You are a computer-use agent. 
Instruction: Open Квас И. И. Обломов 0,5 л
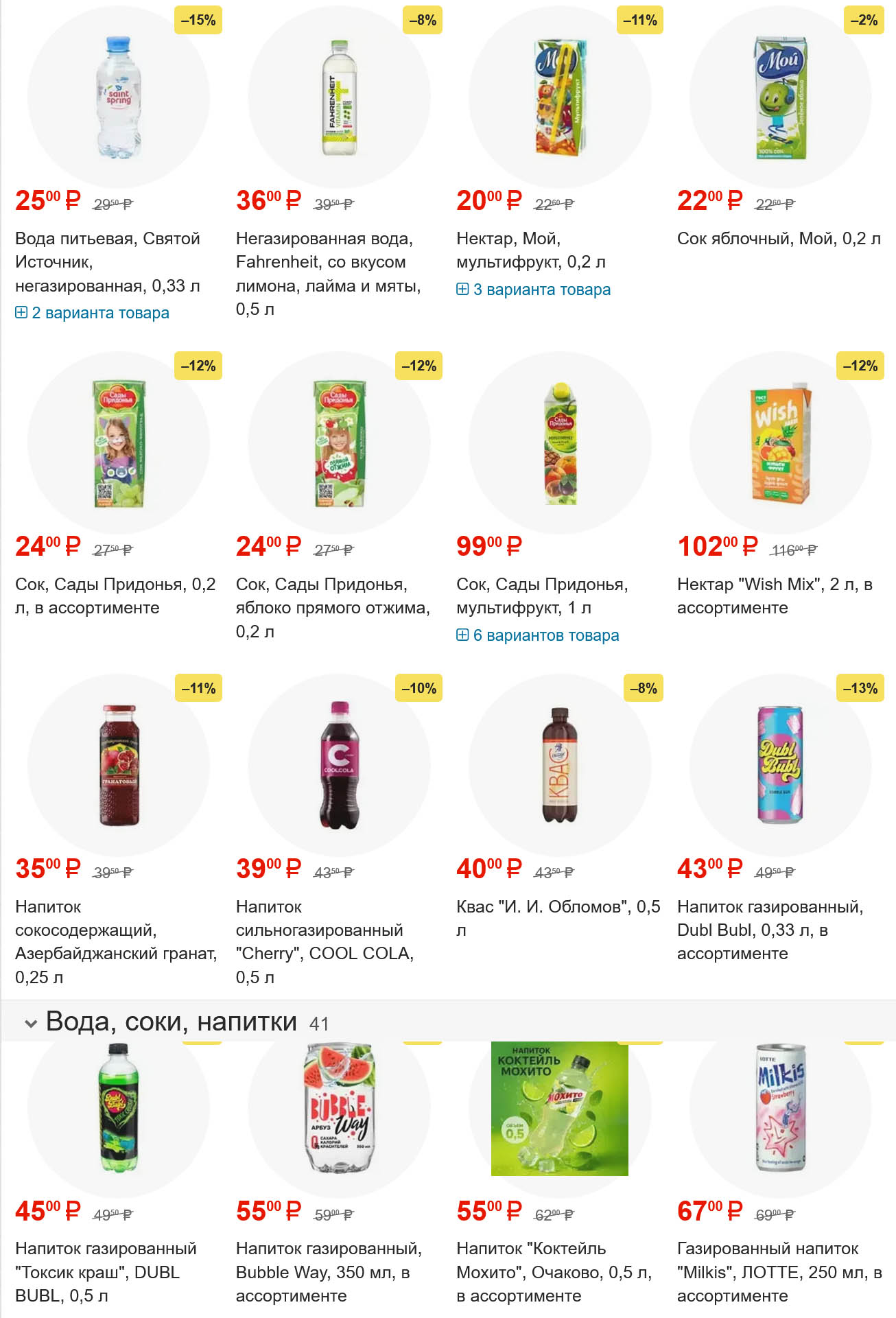pyautogui.click(x=557, y=907)
